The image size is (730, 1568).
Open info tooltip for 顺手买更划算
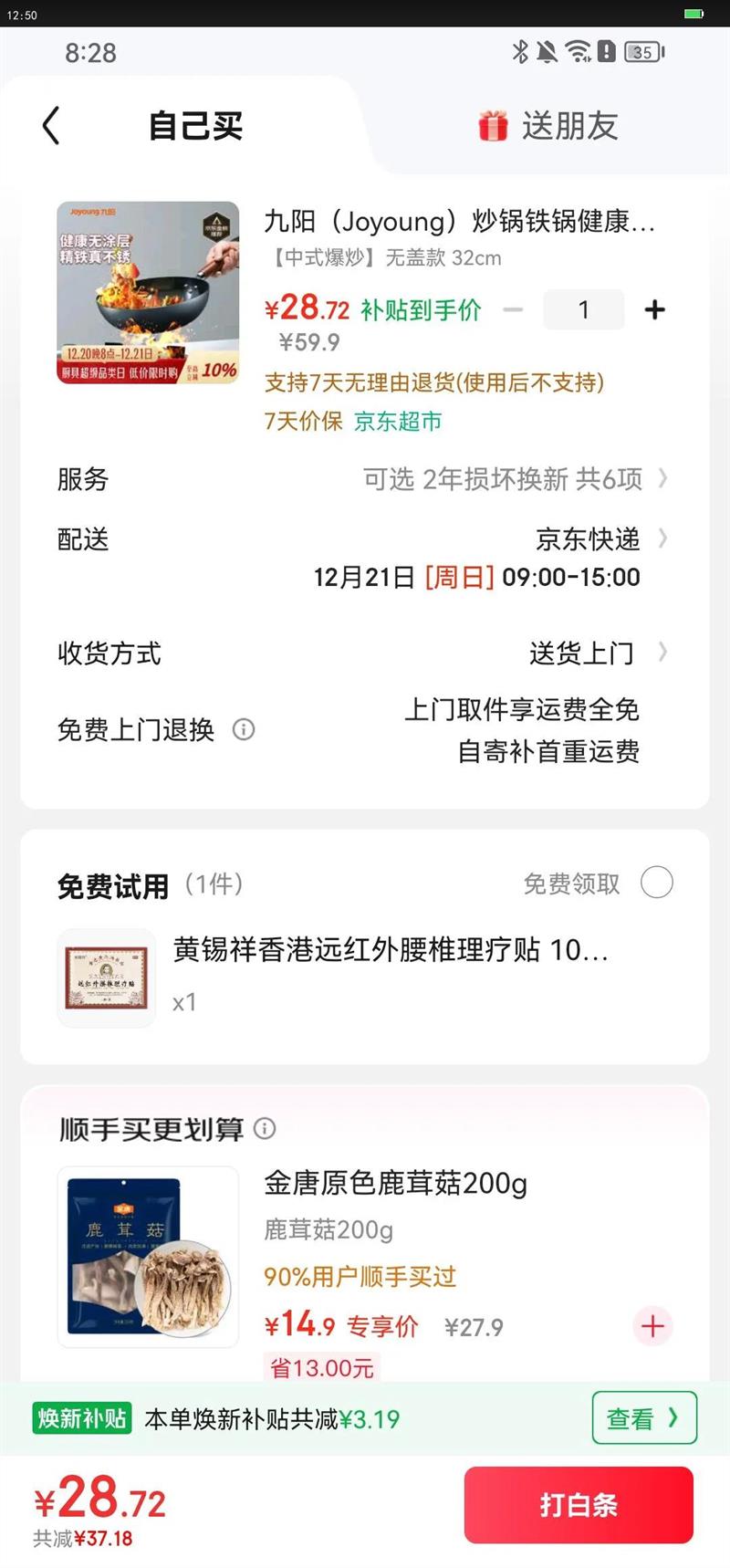(265, 1129)
